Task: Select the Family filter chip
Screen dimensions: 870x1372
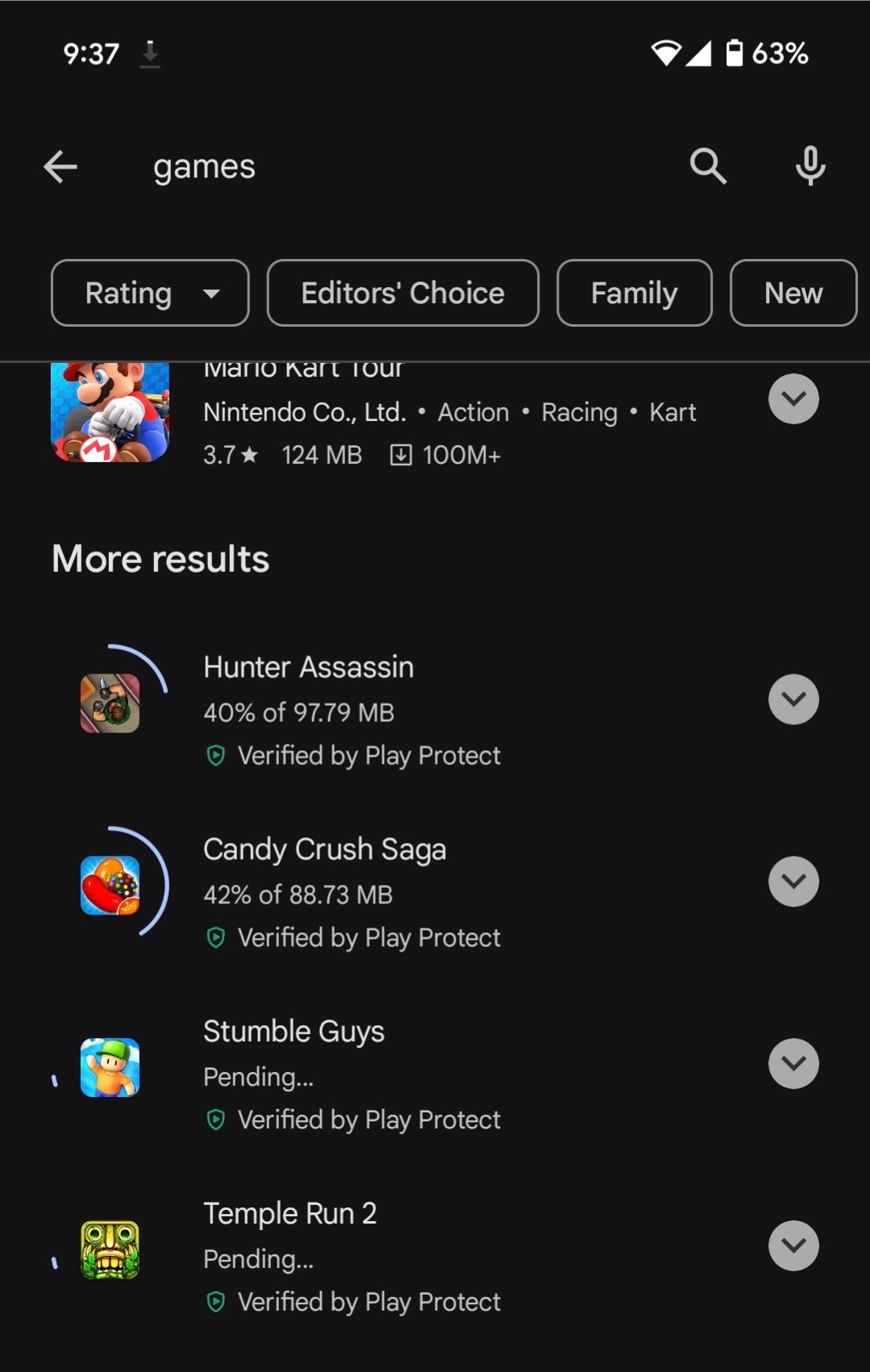Action: tap(634, 293)
